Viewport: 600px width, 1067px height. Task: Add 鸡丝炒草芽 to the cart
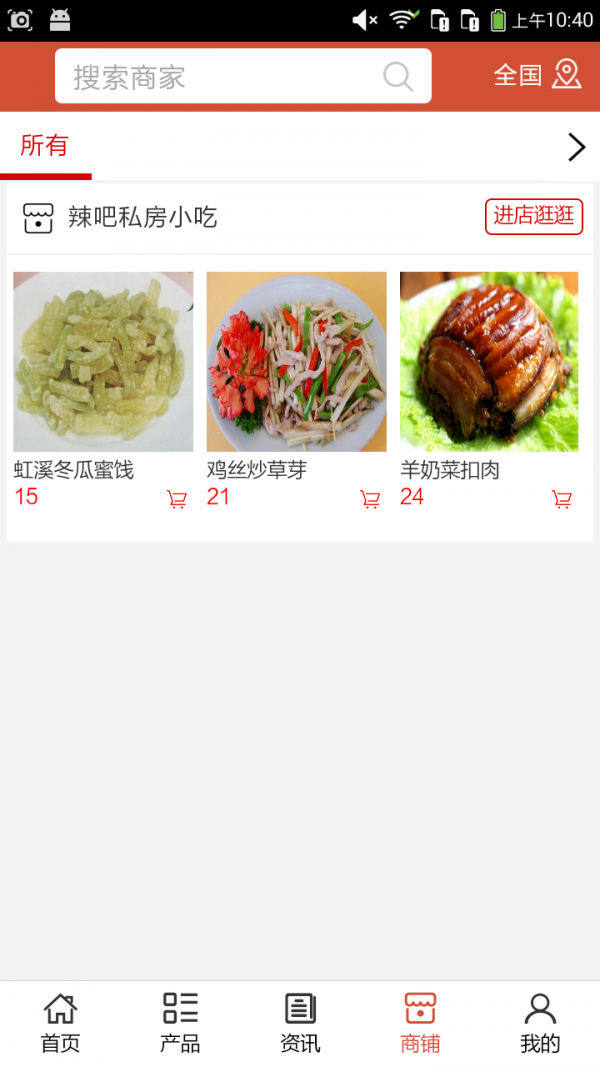coord(370,500)
